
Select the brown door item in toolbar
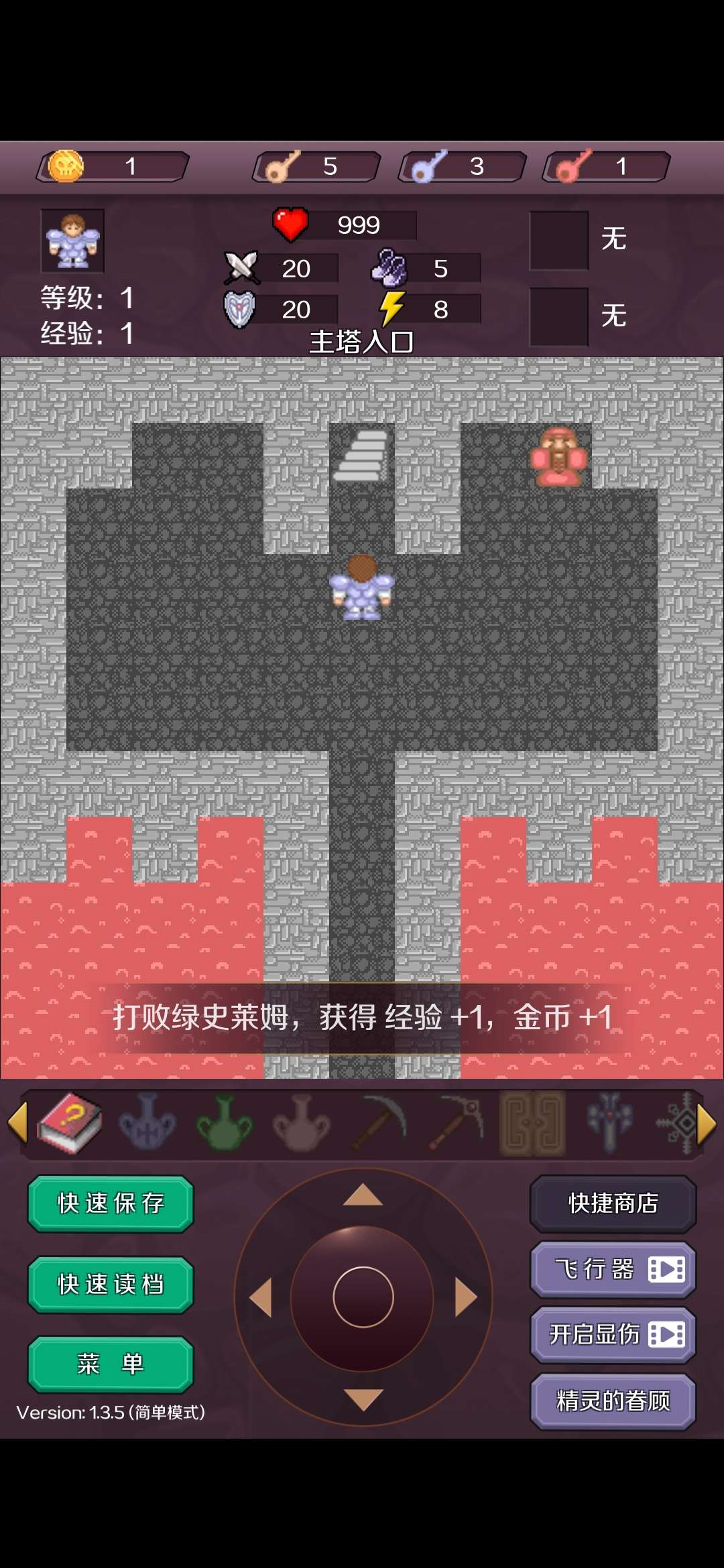532,1123
